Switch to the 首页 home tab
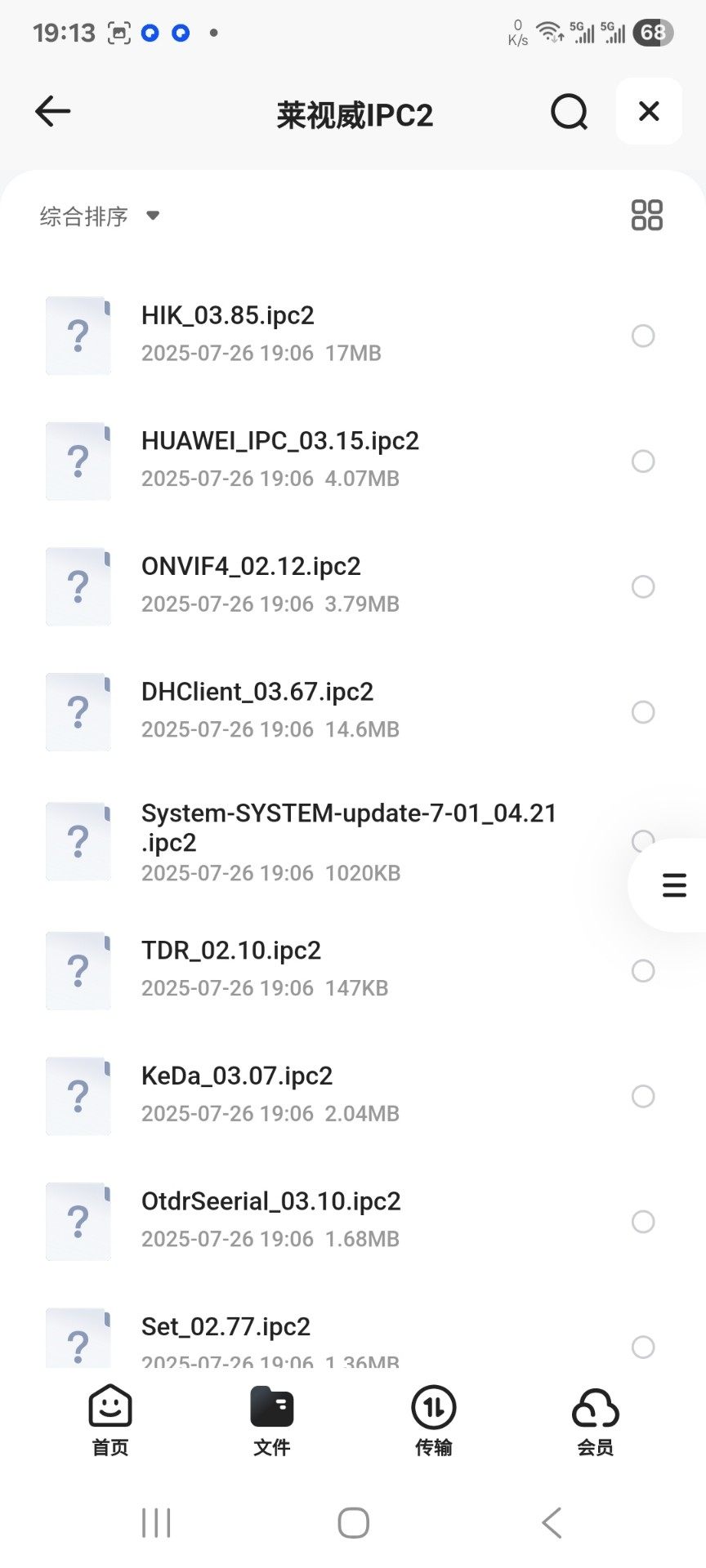Screen dimensions: 706x1568 (x=110, y=1420)
